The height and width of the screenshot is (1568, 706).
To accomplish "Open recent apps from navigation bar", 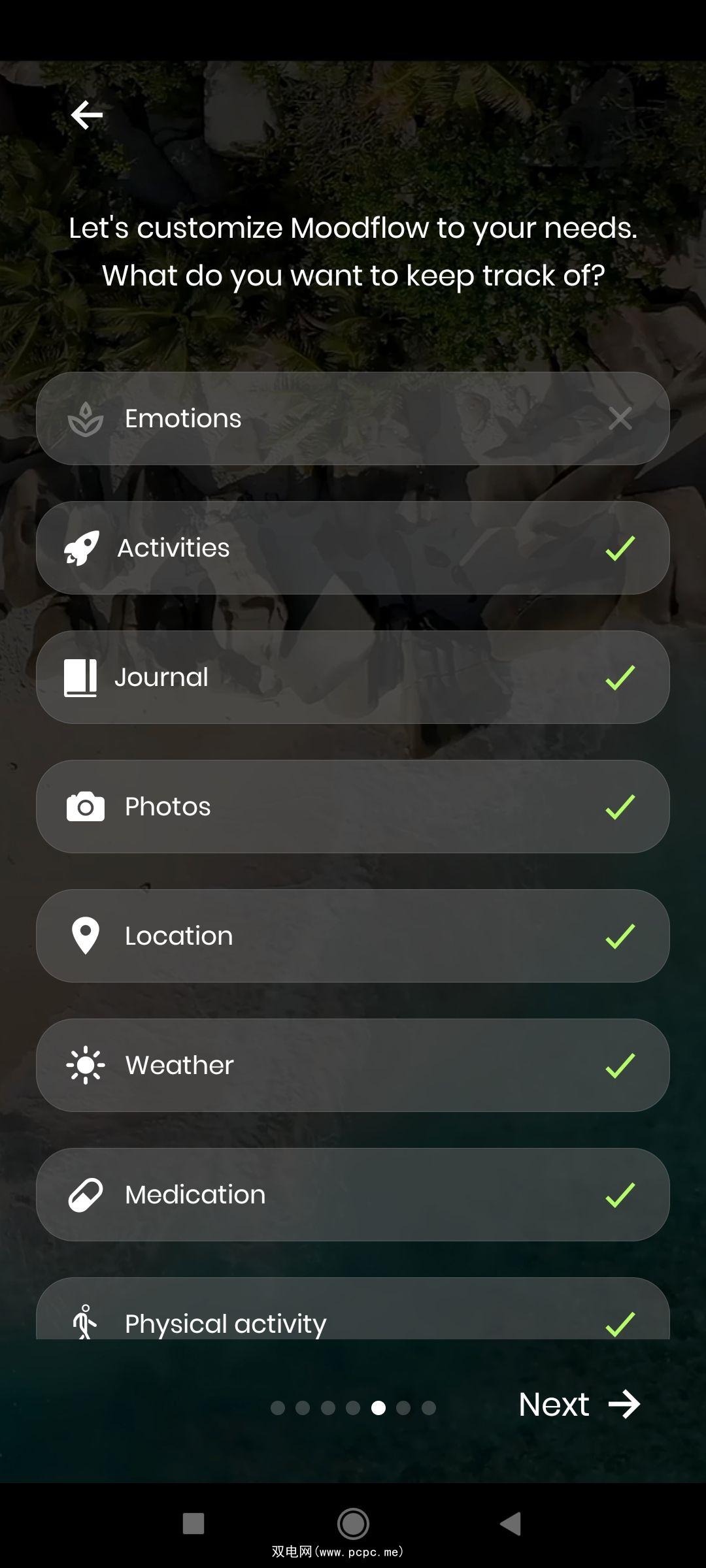I will [193, 1524].
